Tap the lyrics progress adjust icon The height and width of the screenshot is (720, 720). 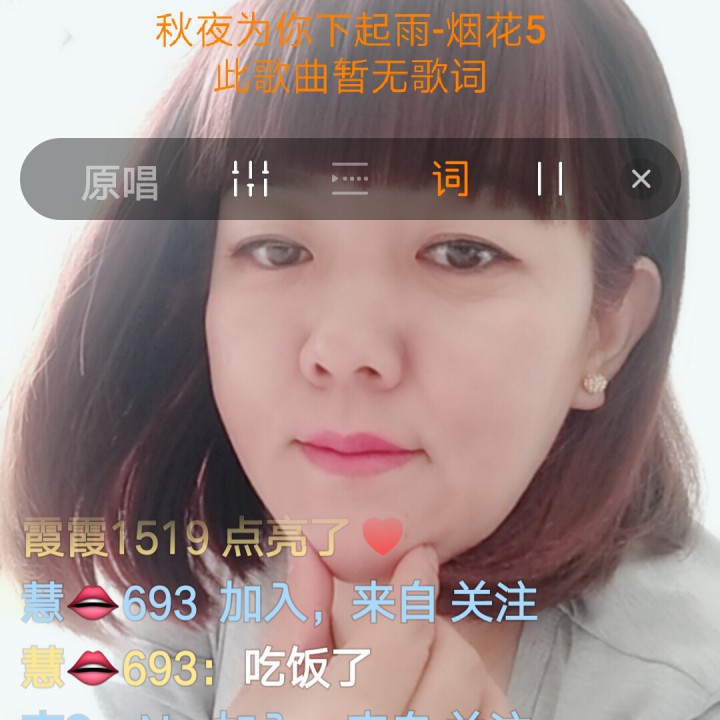[x=350, y=180]
